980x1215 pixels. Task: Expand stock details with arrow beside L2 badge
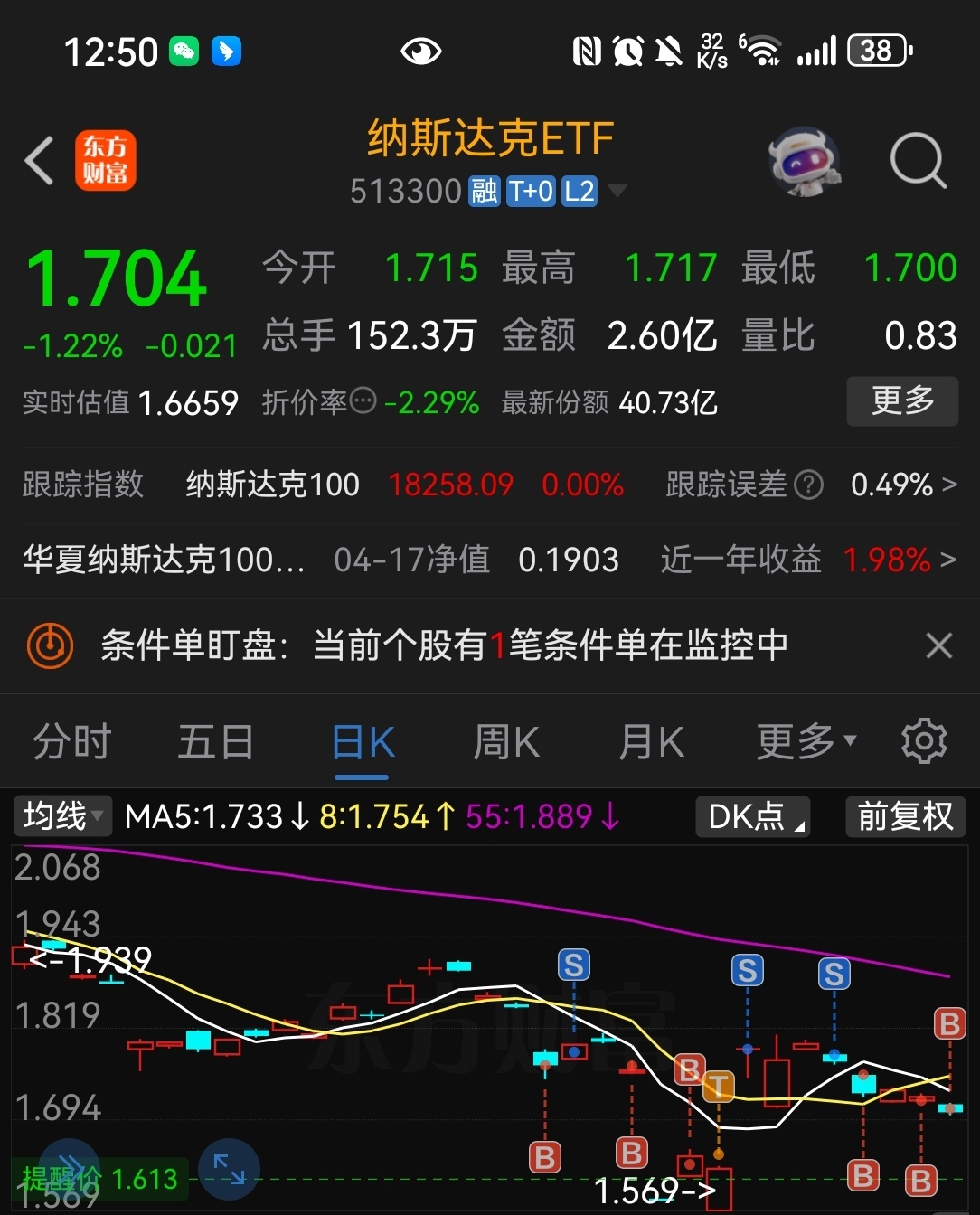point(617,191)
